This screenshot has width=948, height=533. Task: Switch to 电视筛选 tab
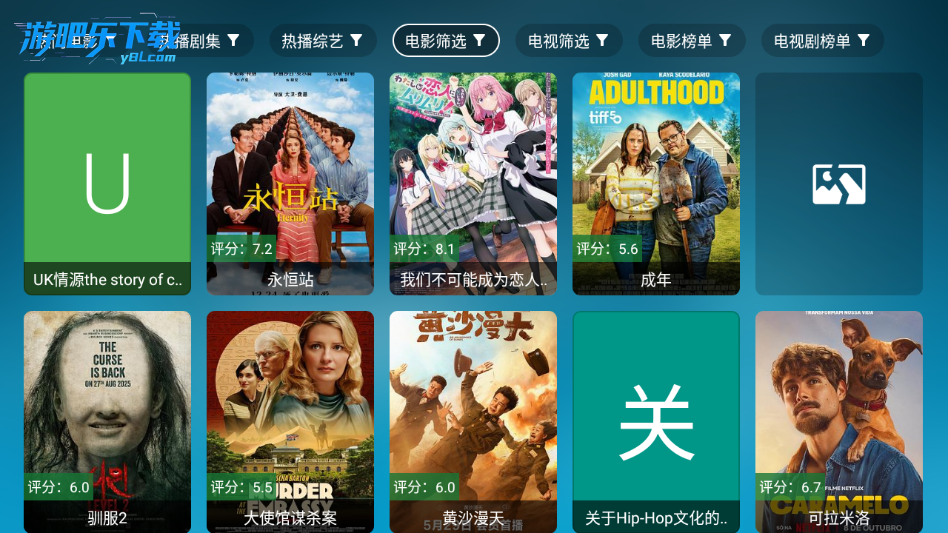point(568,41)
